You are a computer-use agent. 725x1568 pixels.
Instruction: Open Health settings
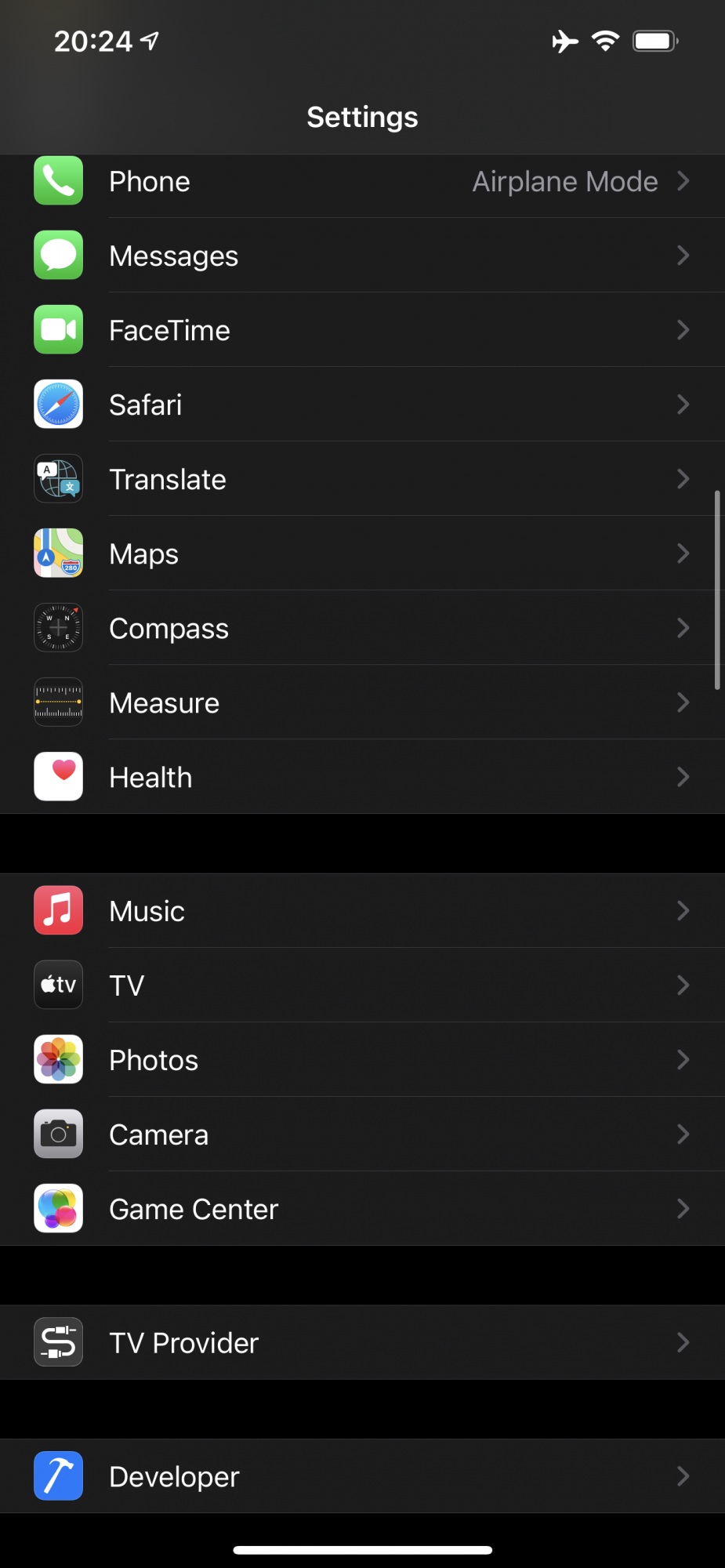[x=362, y=777]
